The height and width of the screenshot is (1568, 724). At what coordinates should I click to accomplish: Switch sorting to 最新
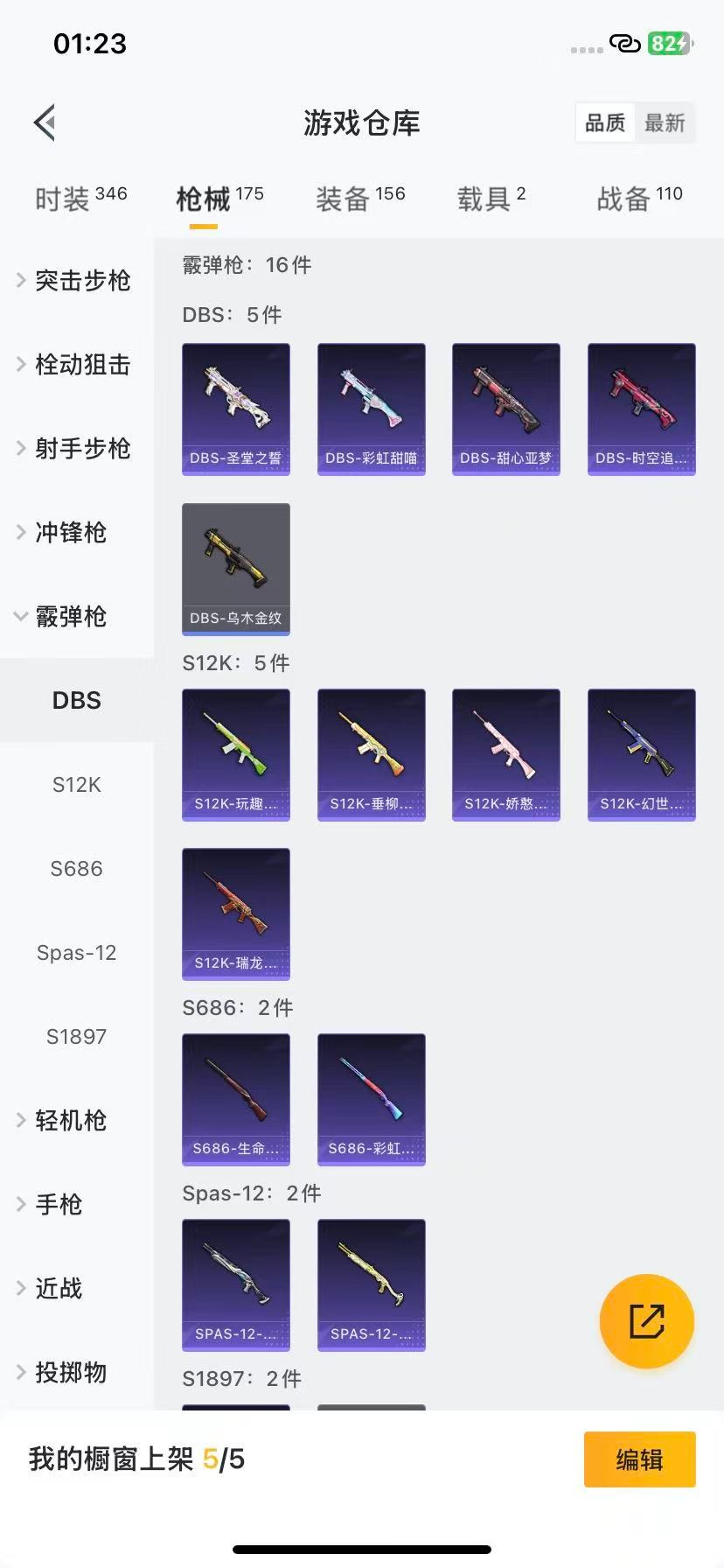coord(665,123)
